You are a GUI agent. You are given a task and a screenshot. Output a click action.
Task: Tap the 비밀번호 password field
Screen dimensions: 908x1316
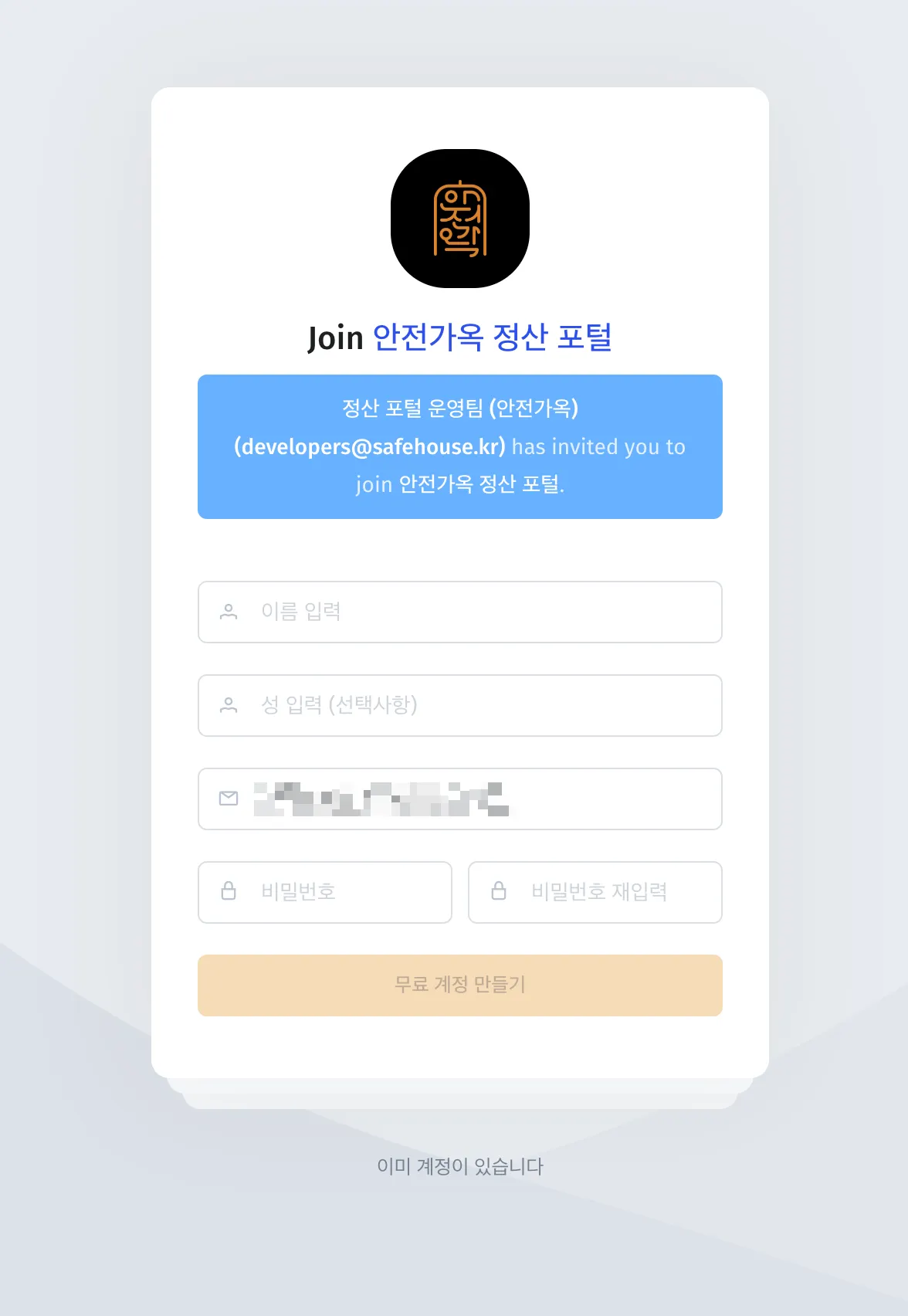(324, 892)
